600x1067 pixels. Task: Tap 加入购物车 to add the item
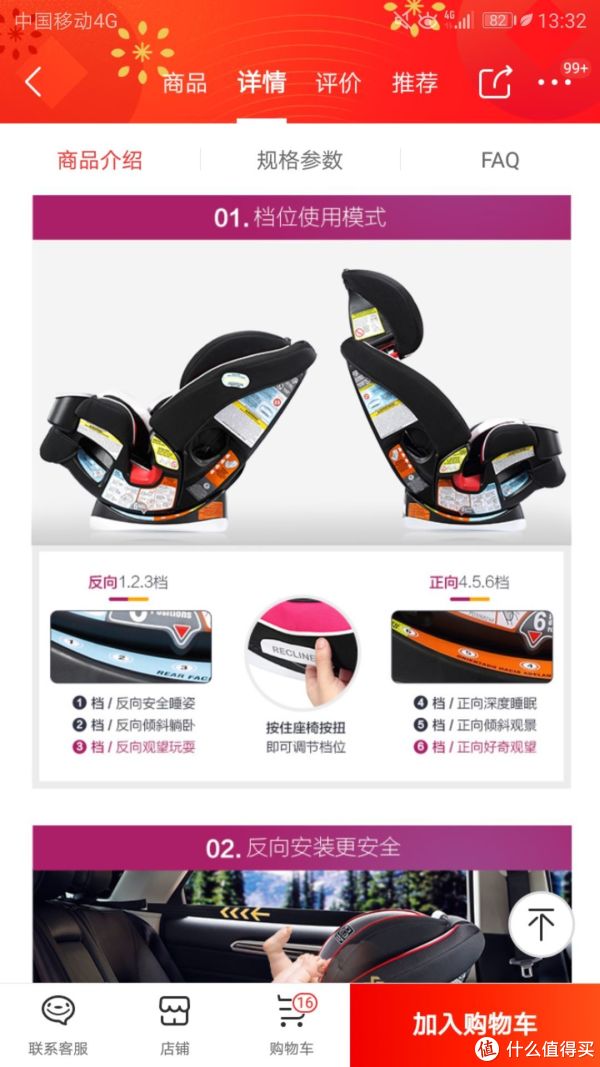475,1023
